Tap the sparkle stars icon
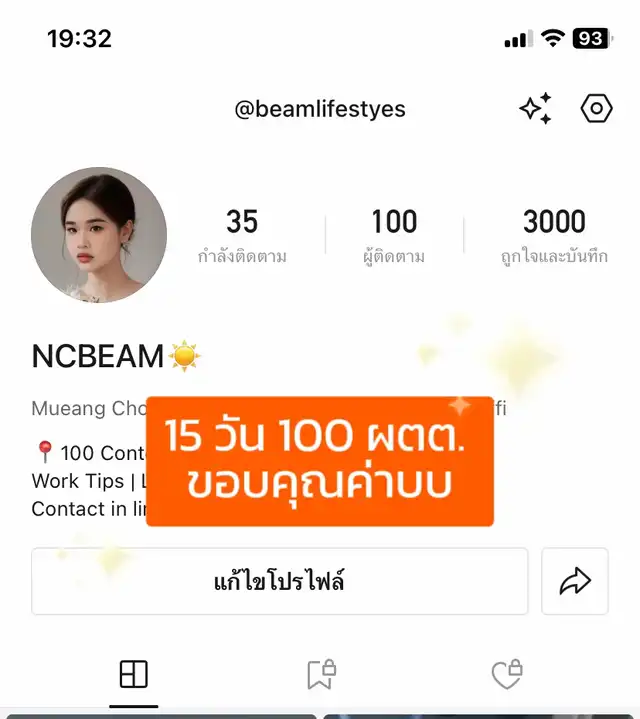 [x=536, y=108]
